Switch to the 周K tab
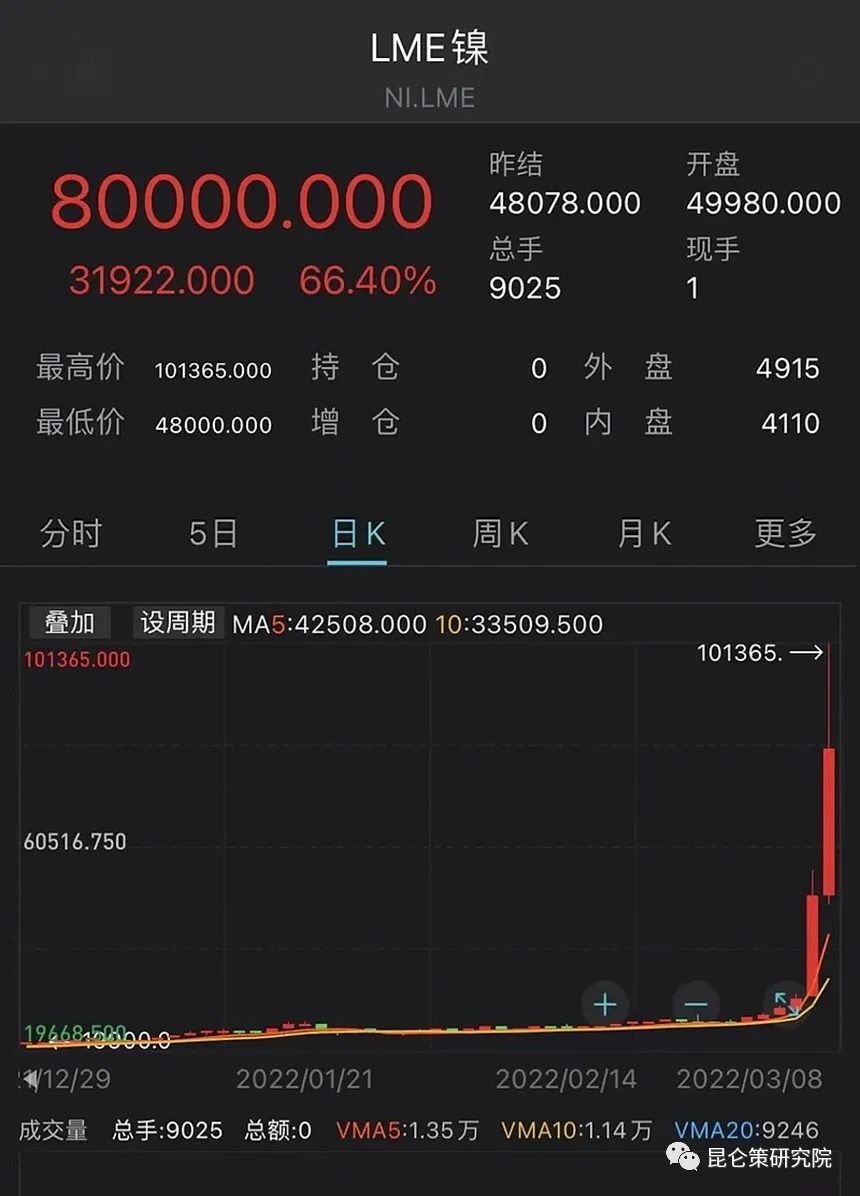 [500, 533]
